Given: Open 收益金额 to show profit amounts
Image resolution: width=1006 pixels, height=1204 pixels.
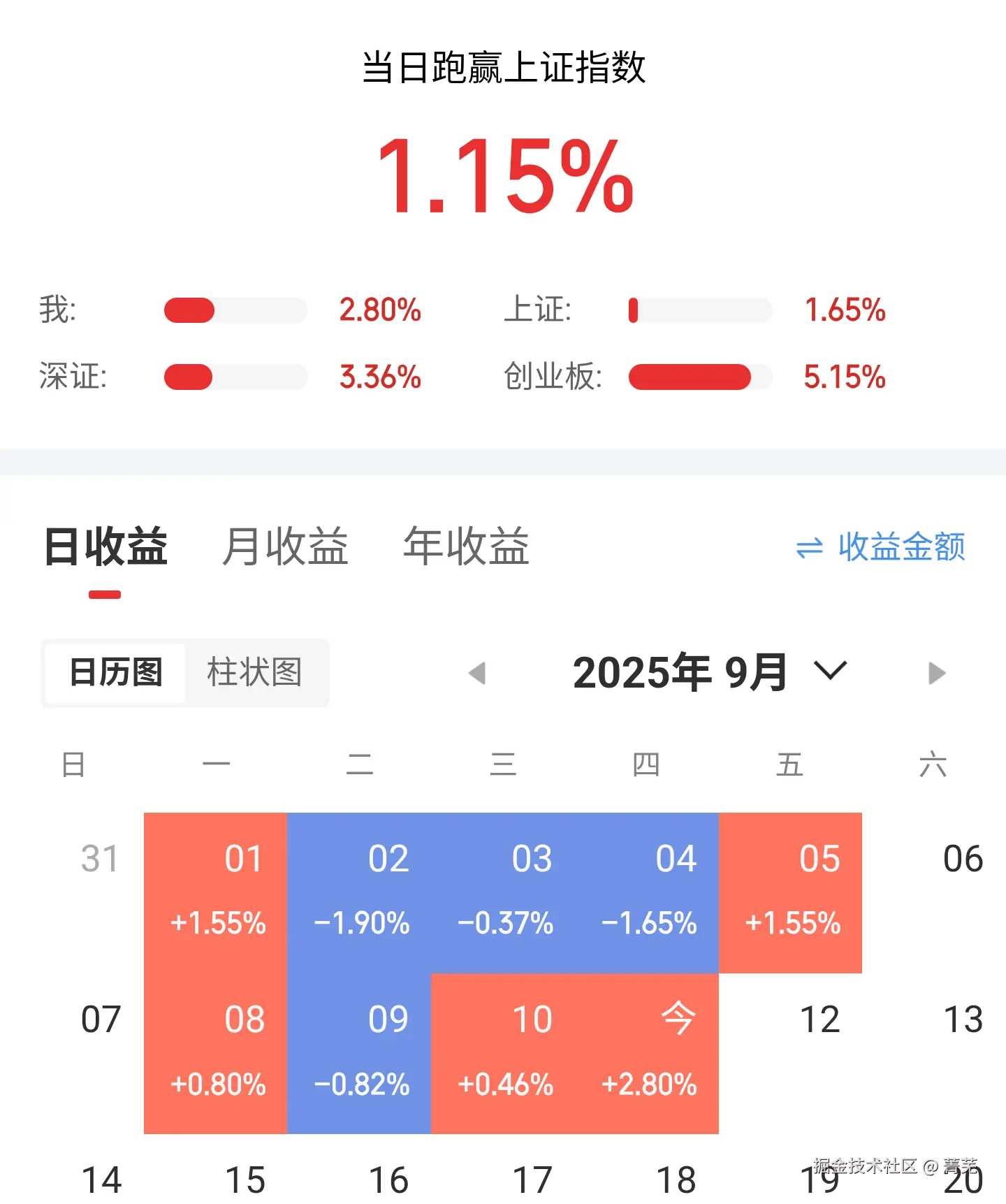Looking at the screenshot, I should click(900, 549).
